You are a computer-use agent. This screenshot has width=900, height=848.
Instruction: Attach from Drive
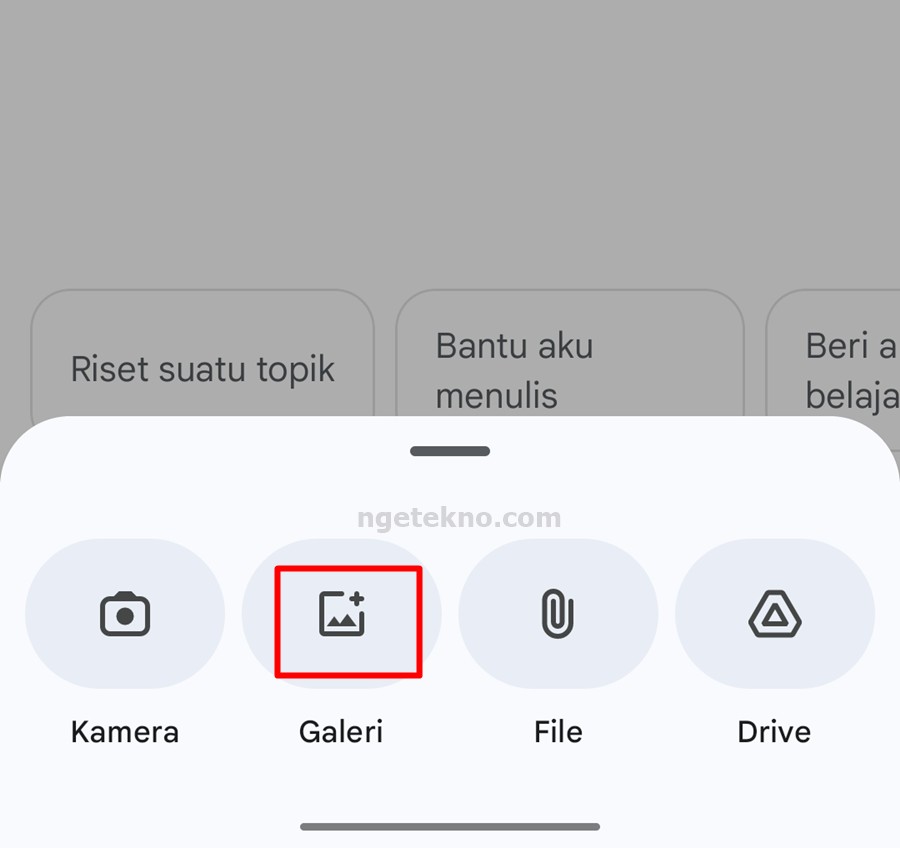click(x=775, y=614)
